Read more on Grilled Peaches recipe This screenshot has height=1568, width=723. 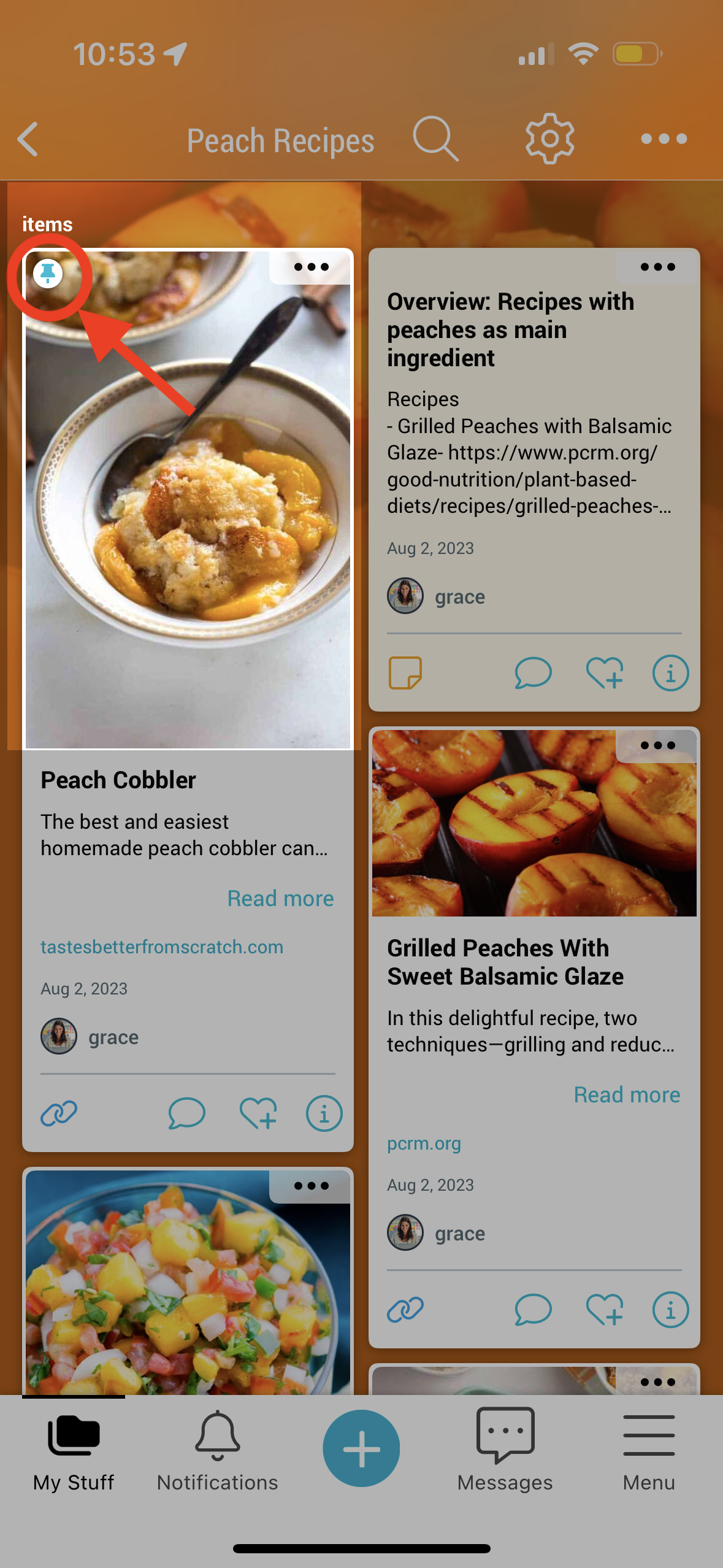click(627, 1095)
